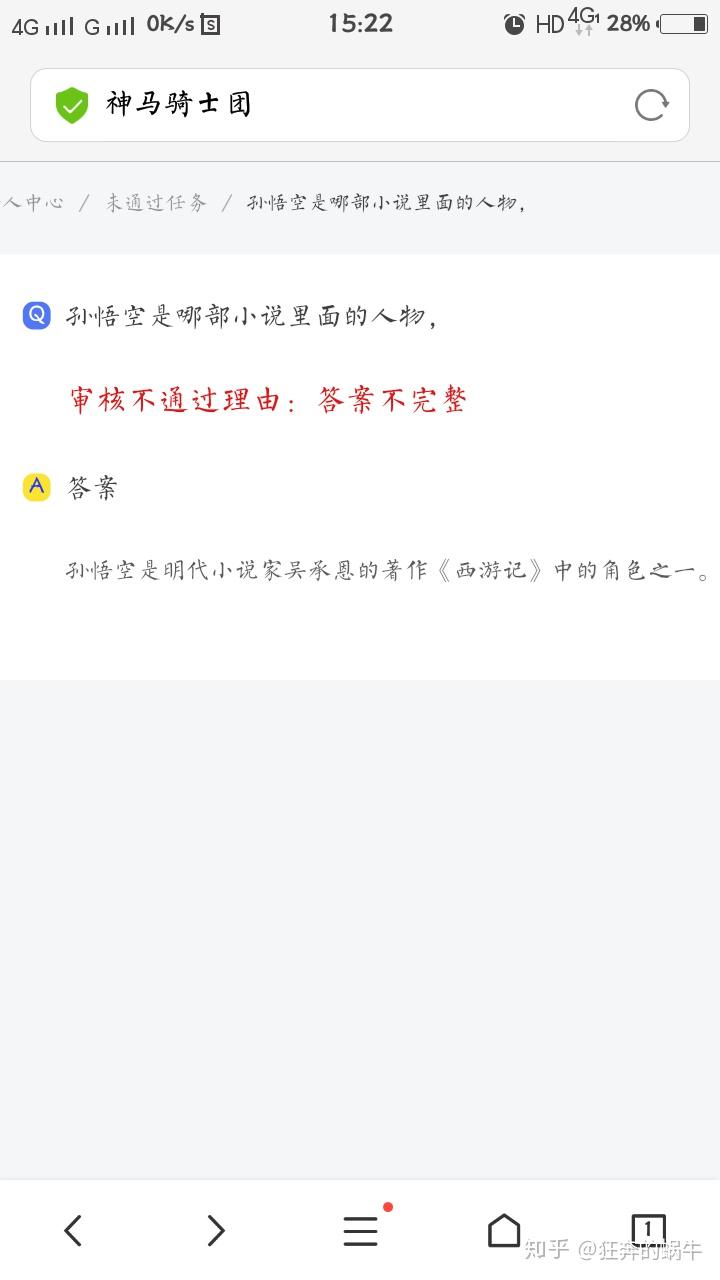Screen dimensions: 720x1280
Task: Return to browser home screen
Action: coord(504,1230)
